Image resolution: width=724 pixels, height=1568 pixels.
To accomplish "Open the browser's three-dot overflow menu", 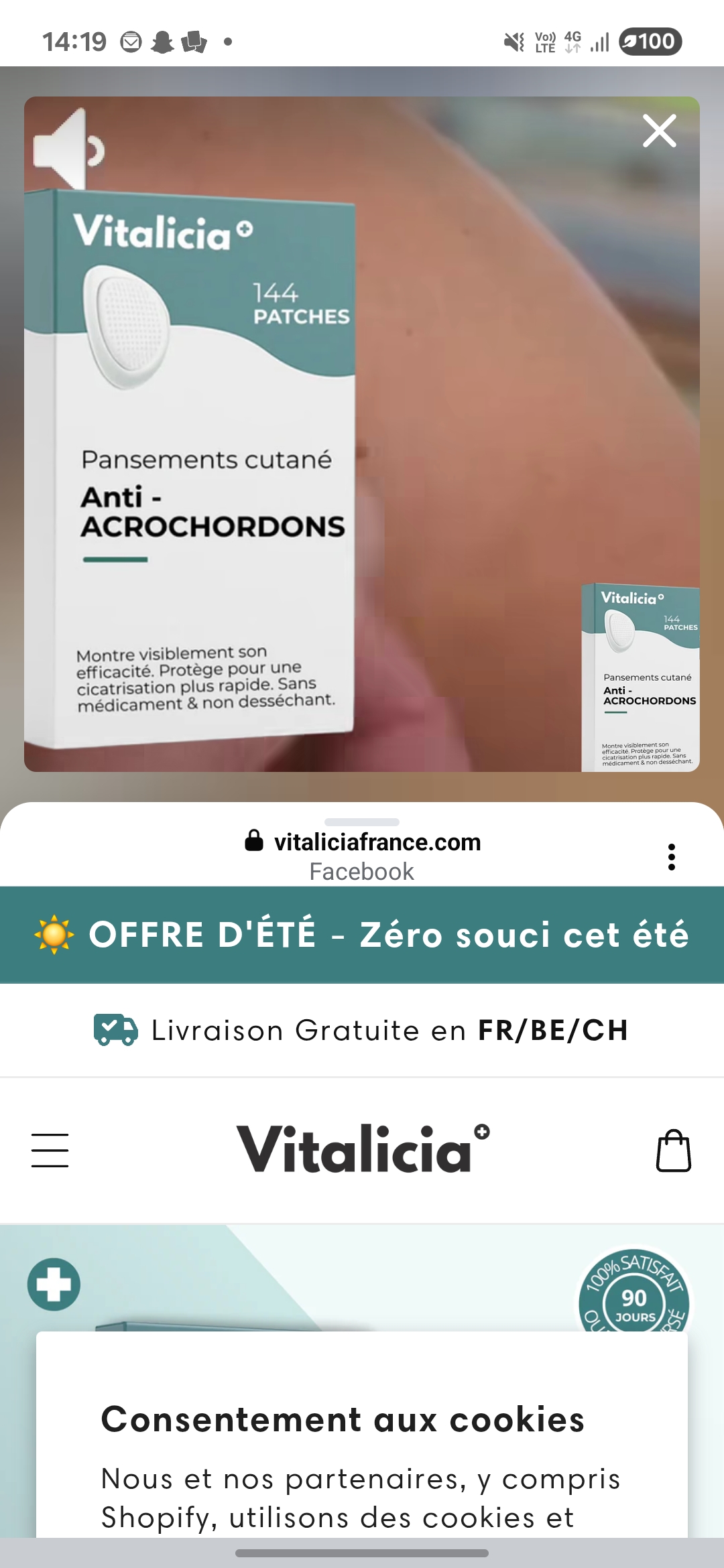I will tap(672, 857).
